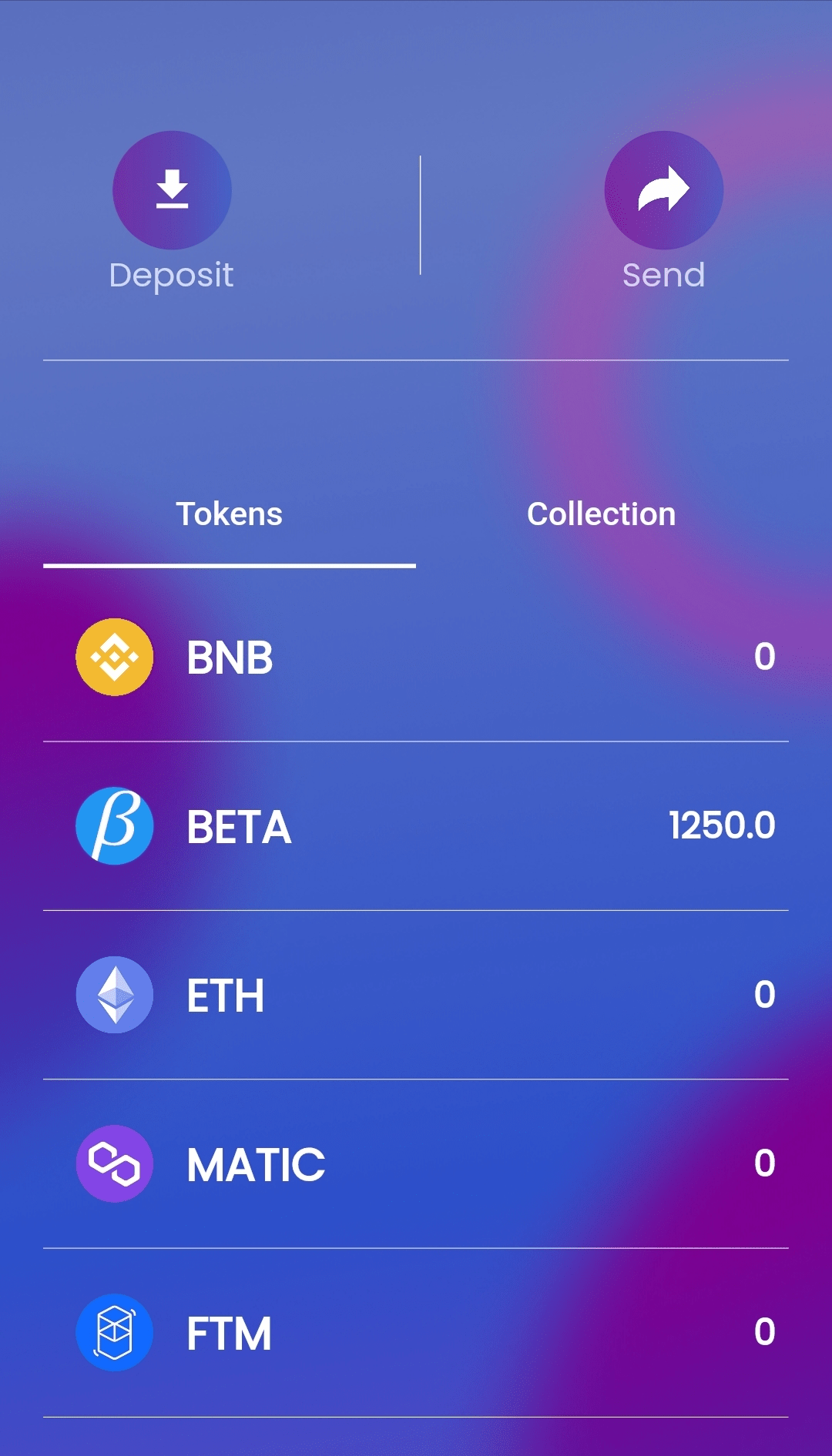
Task: Open the BETA token with 1250.0 balance
Action: pos(416,826)
